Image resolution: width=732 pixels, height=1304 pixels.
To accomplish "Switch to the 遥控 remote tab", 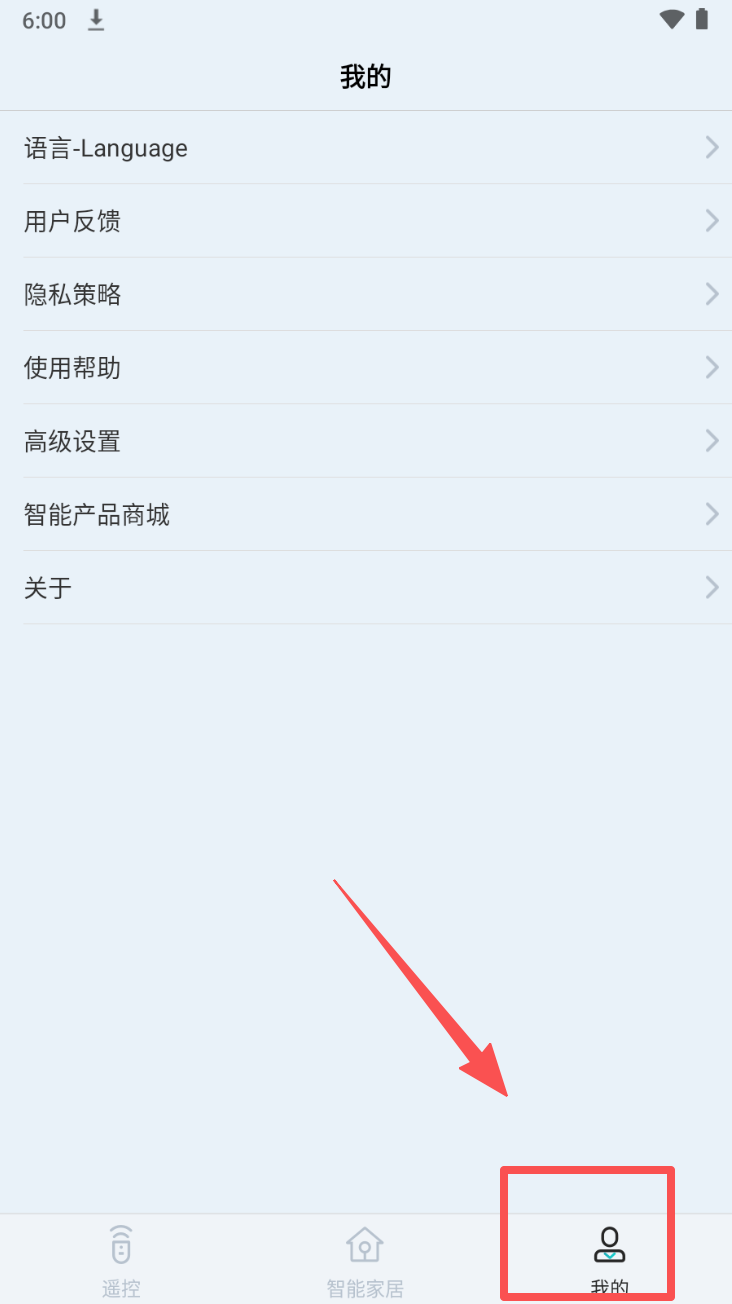I will 121,1260.
